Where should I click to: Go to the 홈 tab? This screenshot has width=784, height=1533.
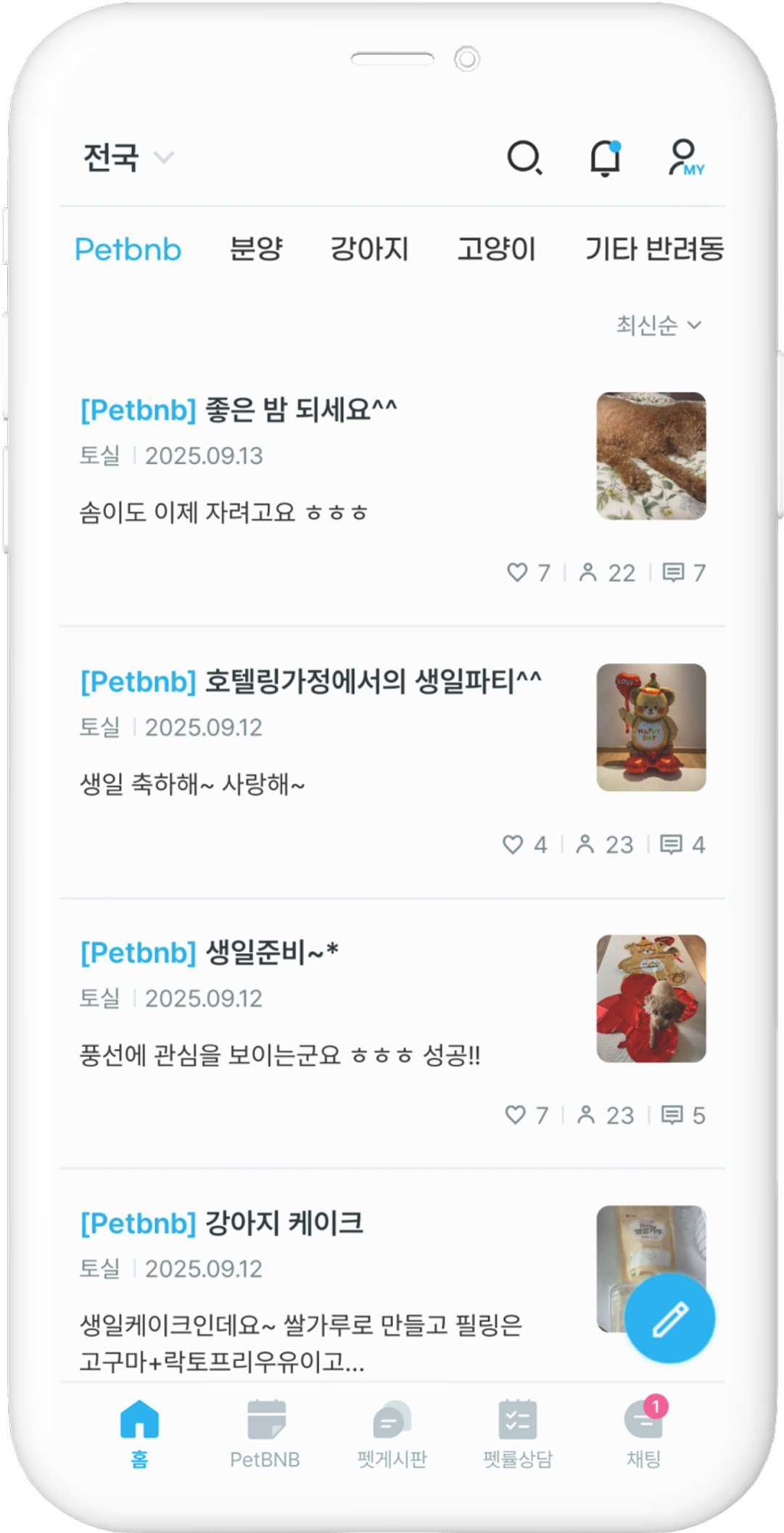click(x=139, y=1434)
